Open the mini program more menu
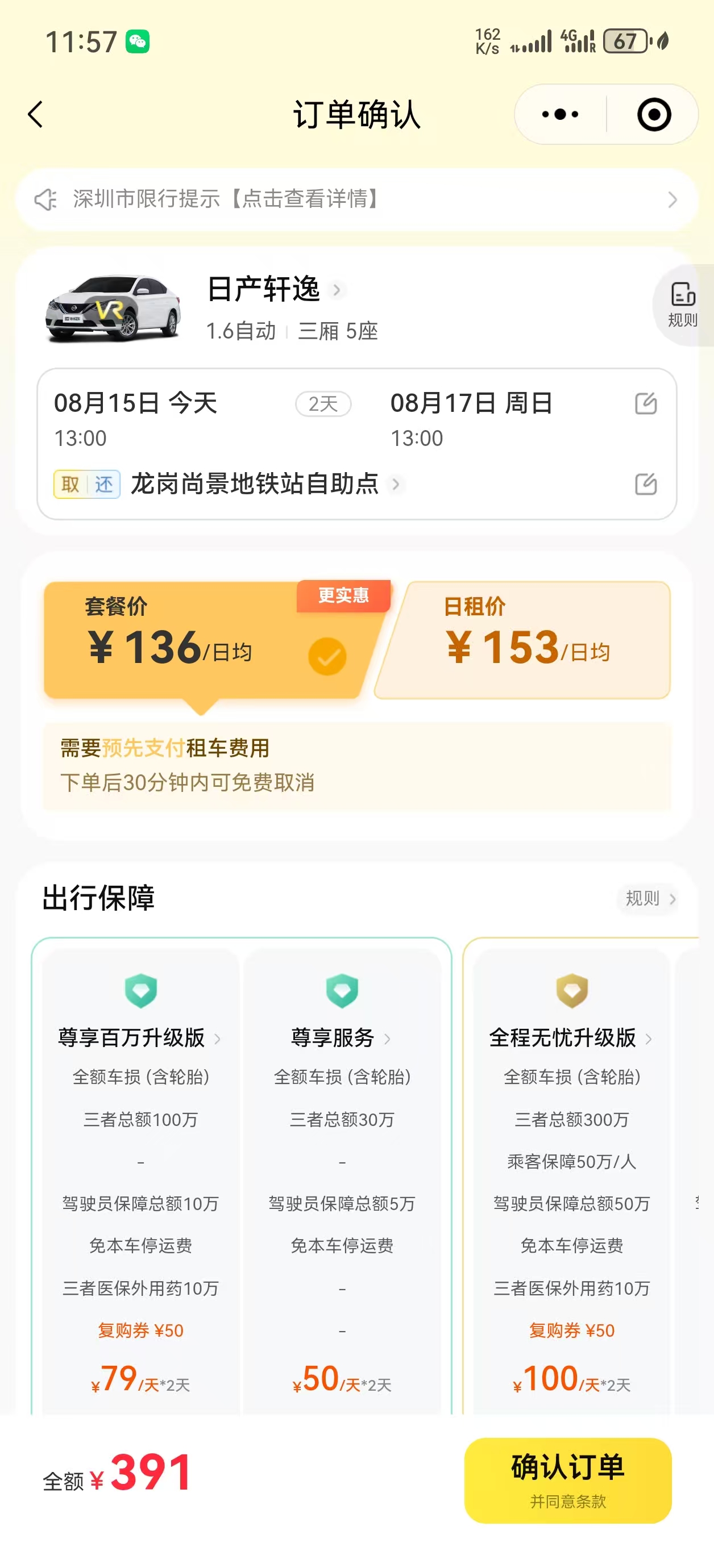Viewport: 714px width, 1568px height. click(x=560, y=114)
